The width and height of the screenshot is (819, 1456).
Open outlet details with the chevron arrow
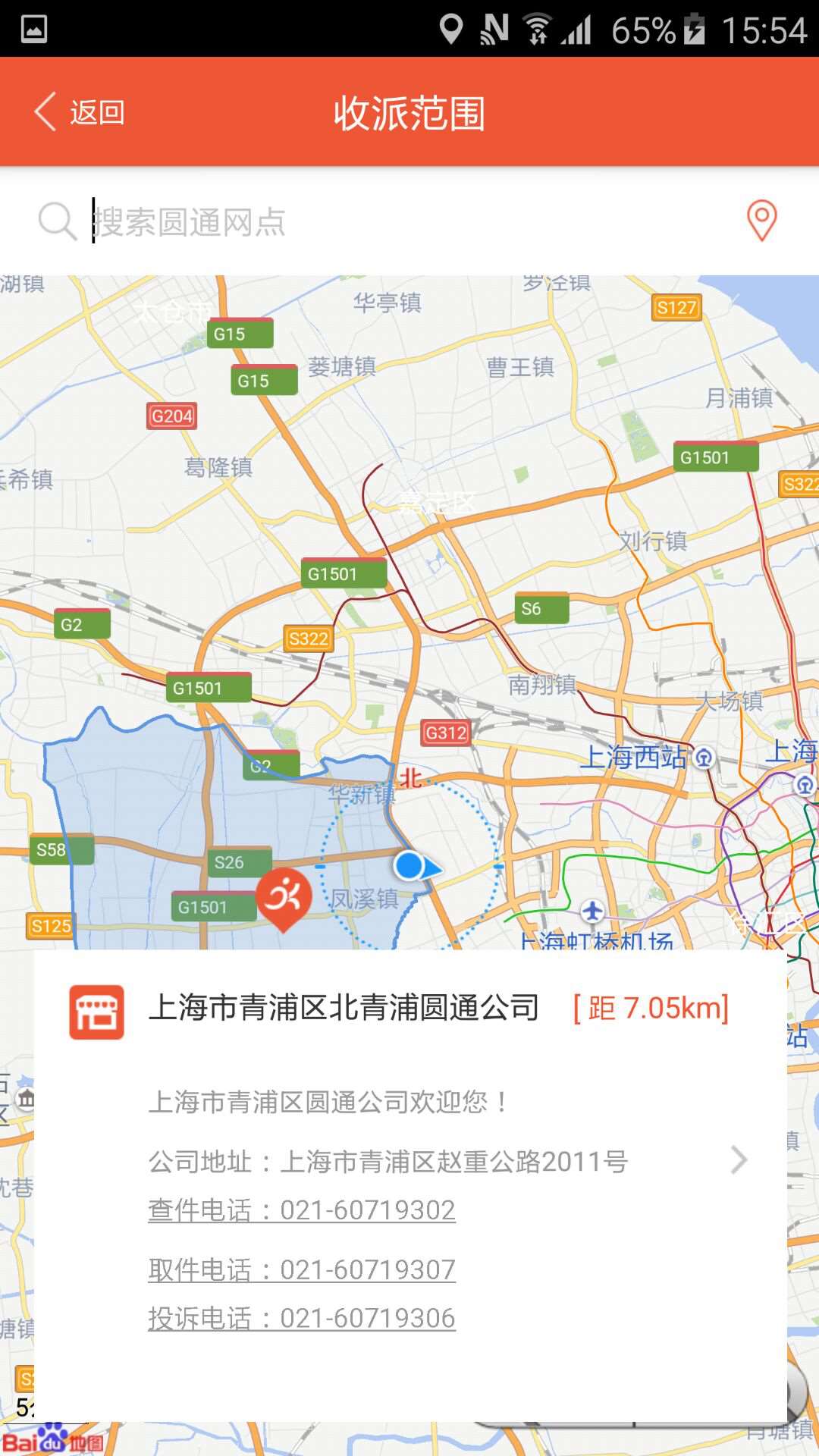tap(738, 1160)
